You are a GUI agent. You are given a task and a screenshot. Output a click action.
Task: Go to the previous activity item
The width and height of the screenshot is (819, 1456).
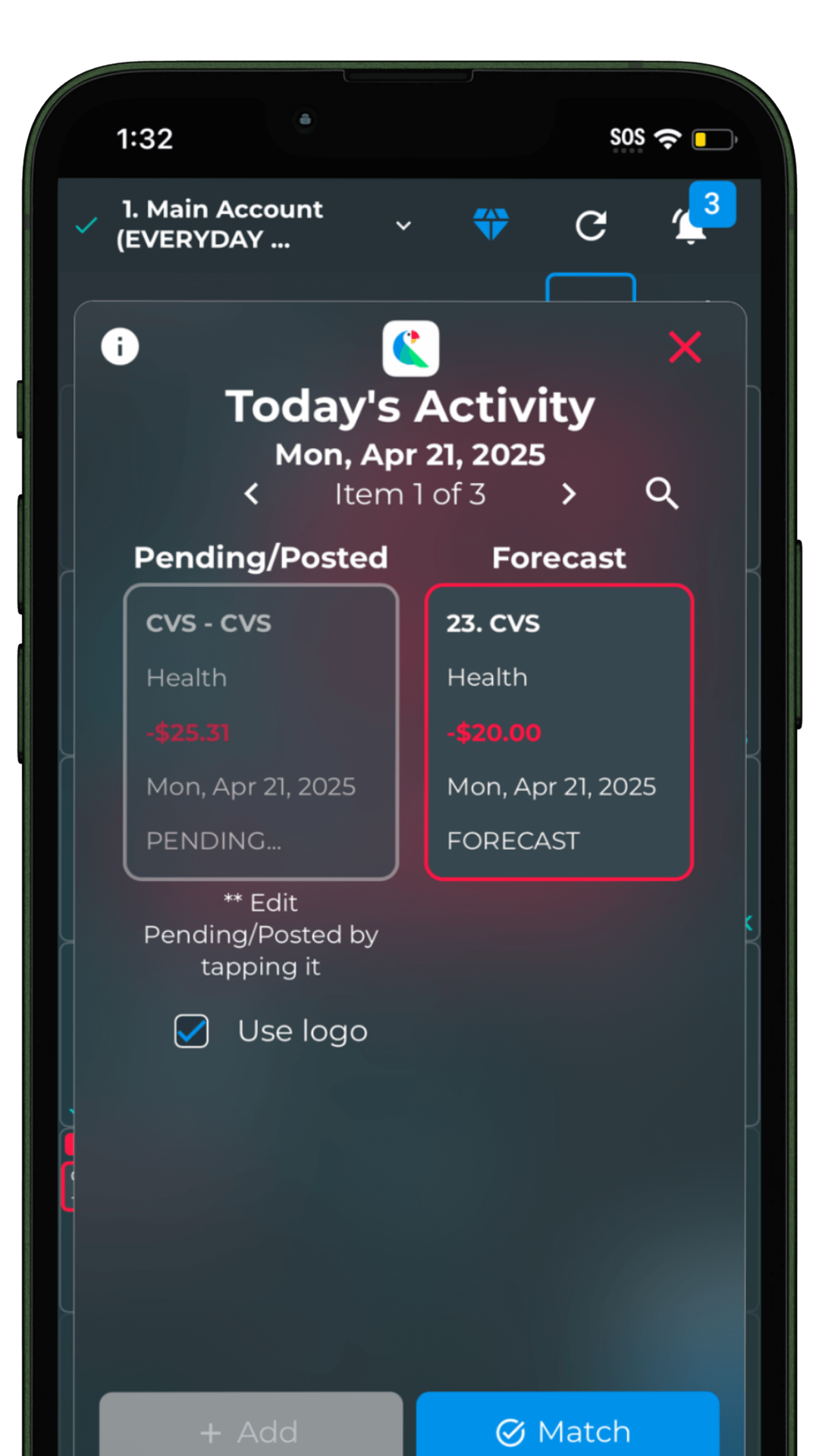pyautogui.click(x=252, y=494)
